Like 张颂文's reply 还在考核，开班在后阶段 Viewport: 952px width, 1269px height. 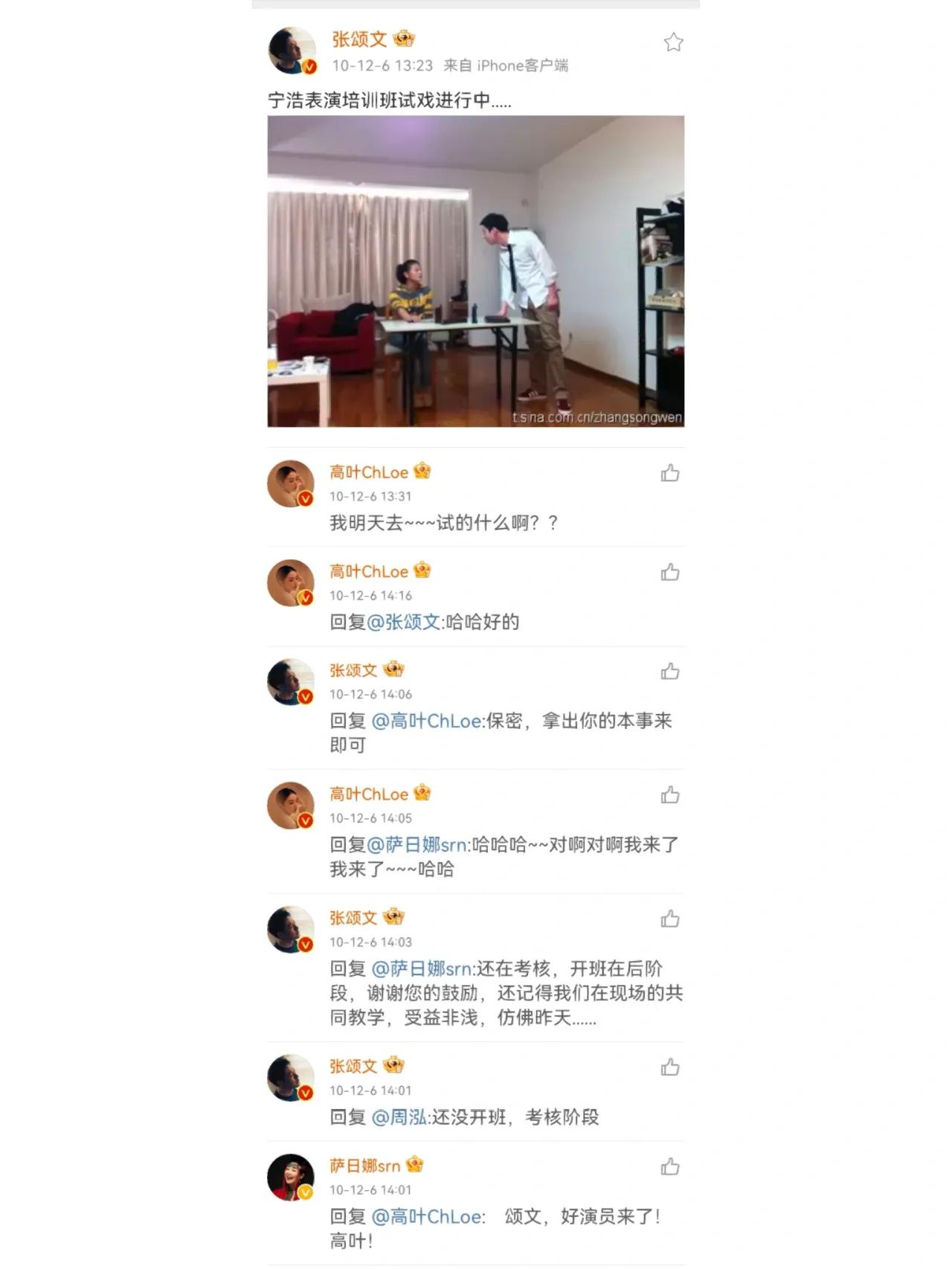669,919
